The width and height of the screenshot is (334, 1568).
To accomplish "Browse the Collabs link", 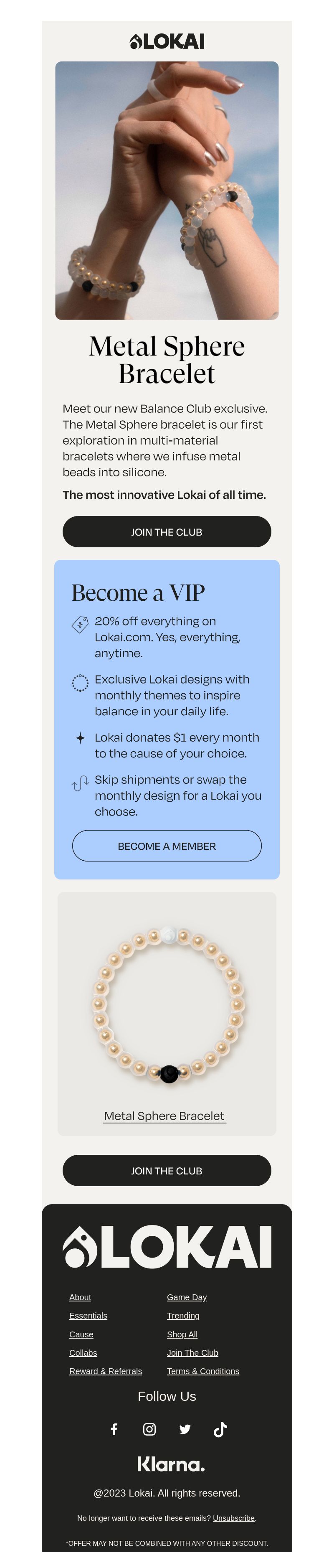I will (83, 1352).
